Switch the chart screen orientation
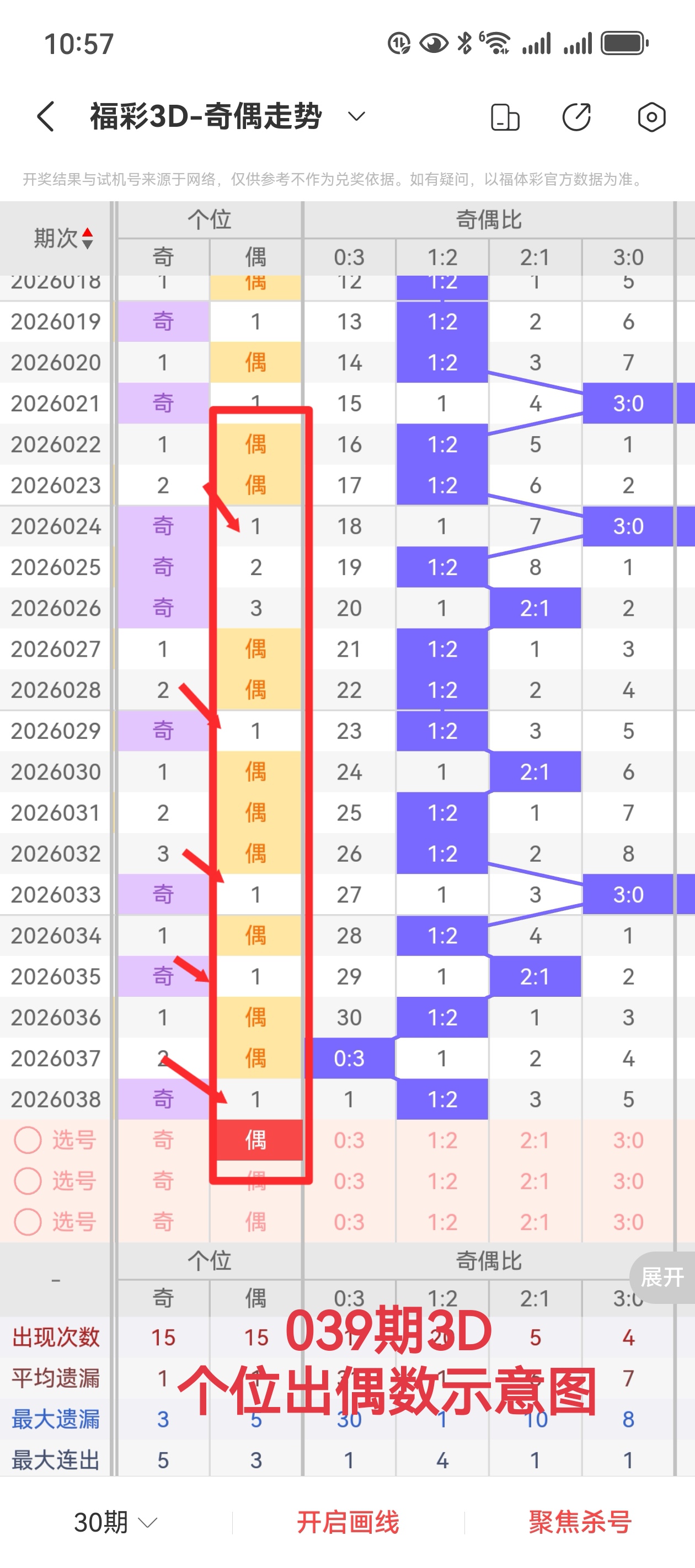Screen dimensions: 695x1568 [505, 117]
